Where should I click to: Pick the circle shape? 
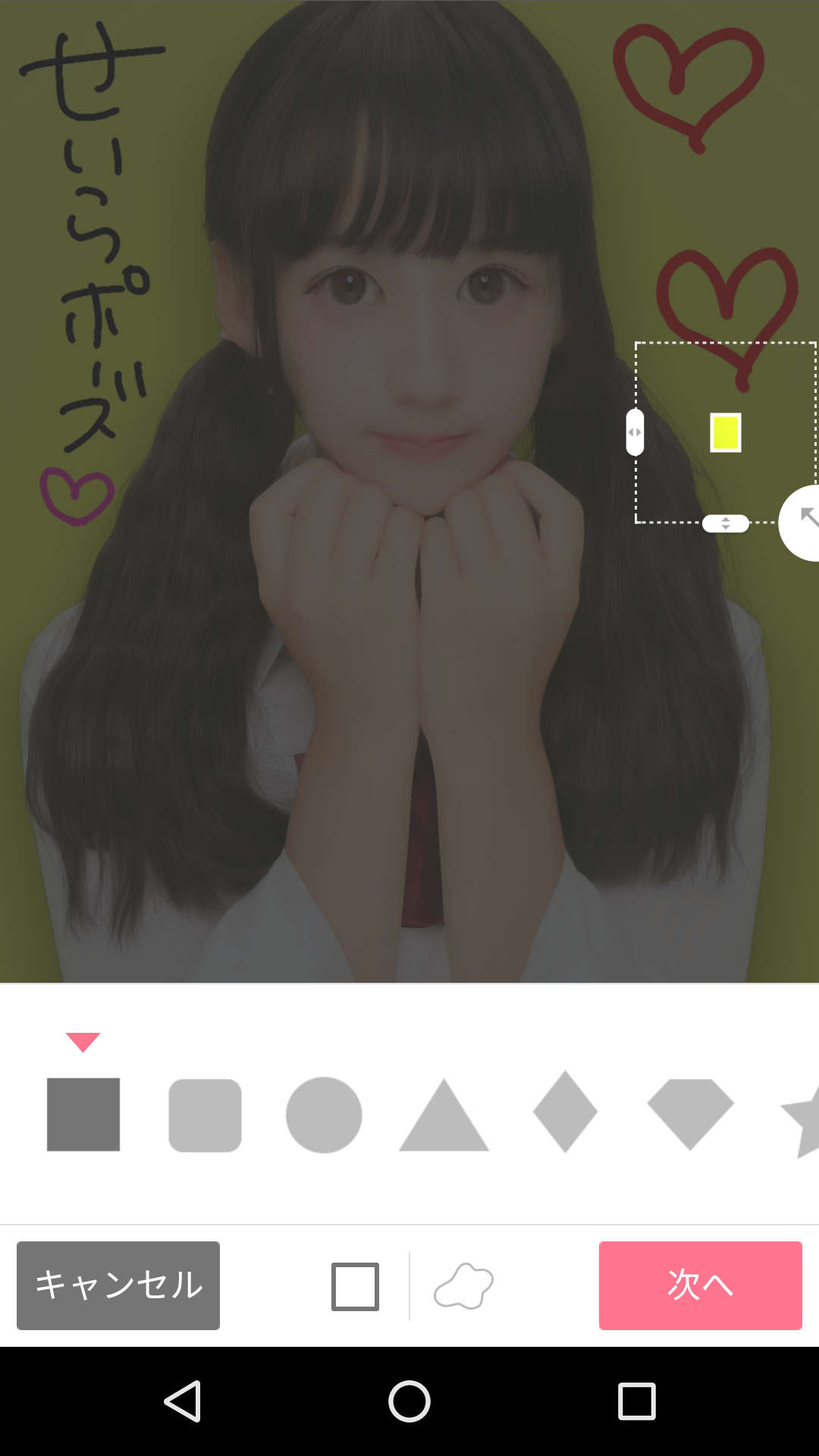tap(324, 1115)
